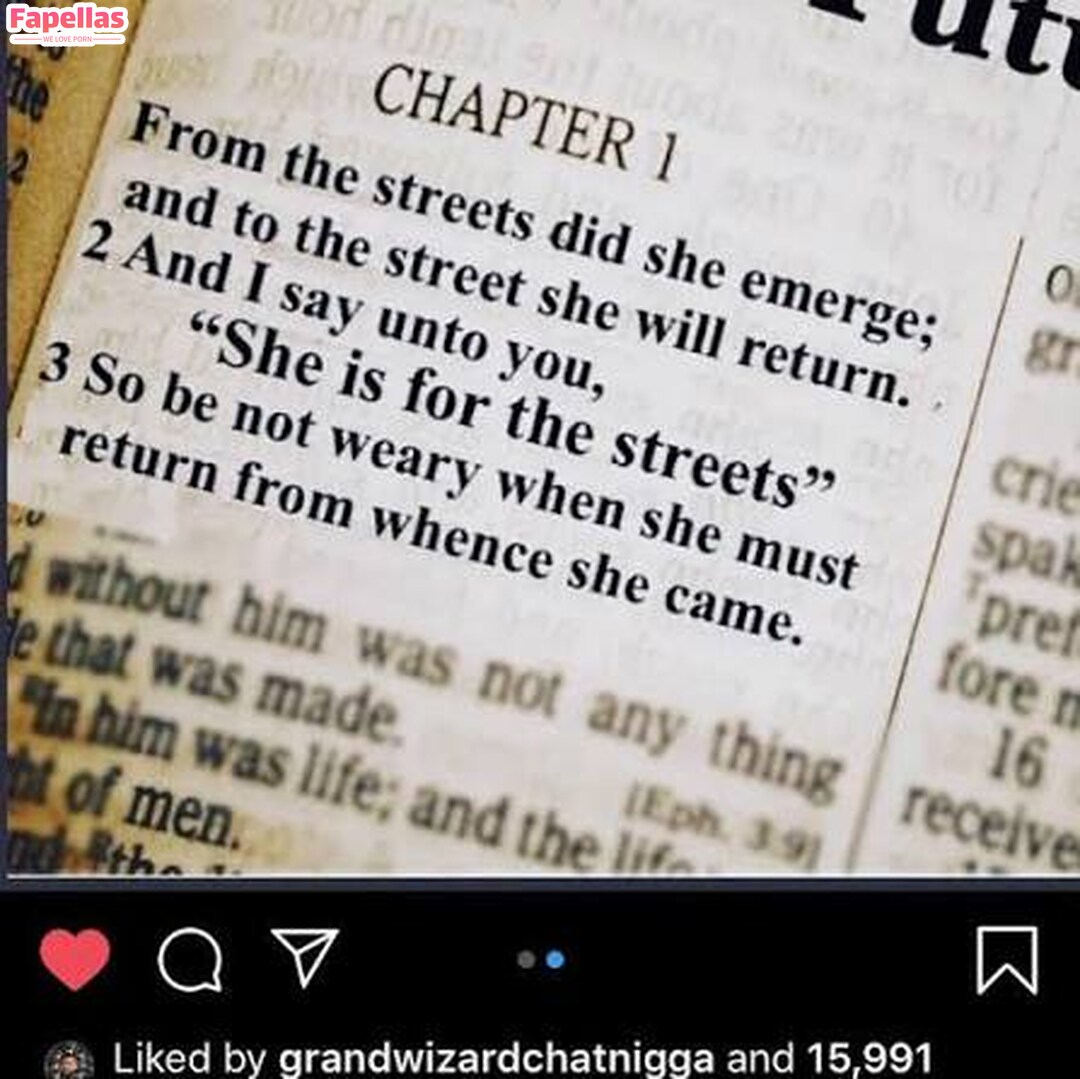
Task: Open the comments on this post
Action: coord(189,958)
